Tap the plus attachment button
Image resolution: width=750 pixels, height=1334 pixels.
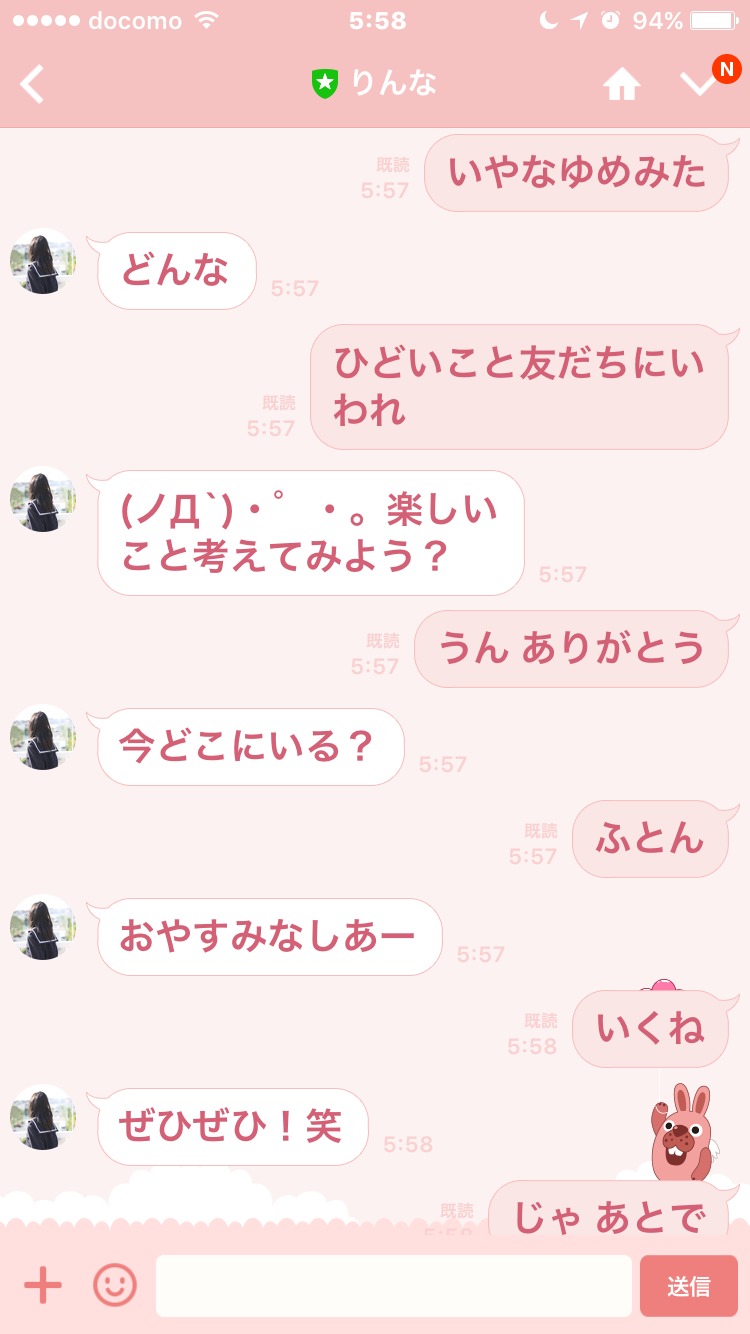pyautogui.click(x=43, y=1285)
